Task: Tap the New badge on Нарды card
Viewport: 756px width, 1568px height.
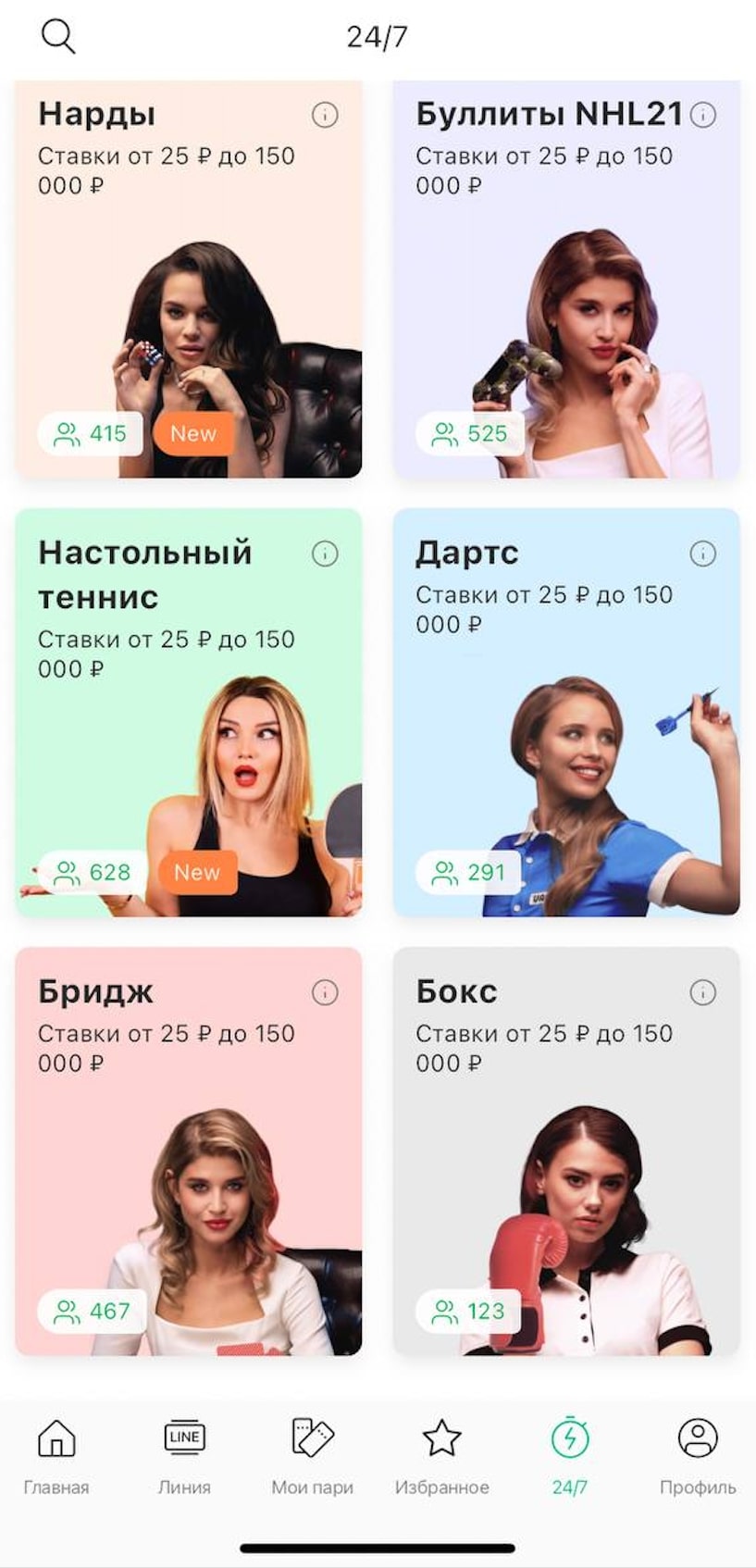Action: (x=192, y=432)
